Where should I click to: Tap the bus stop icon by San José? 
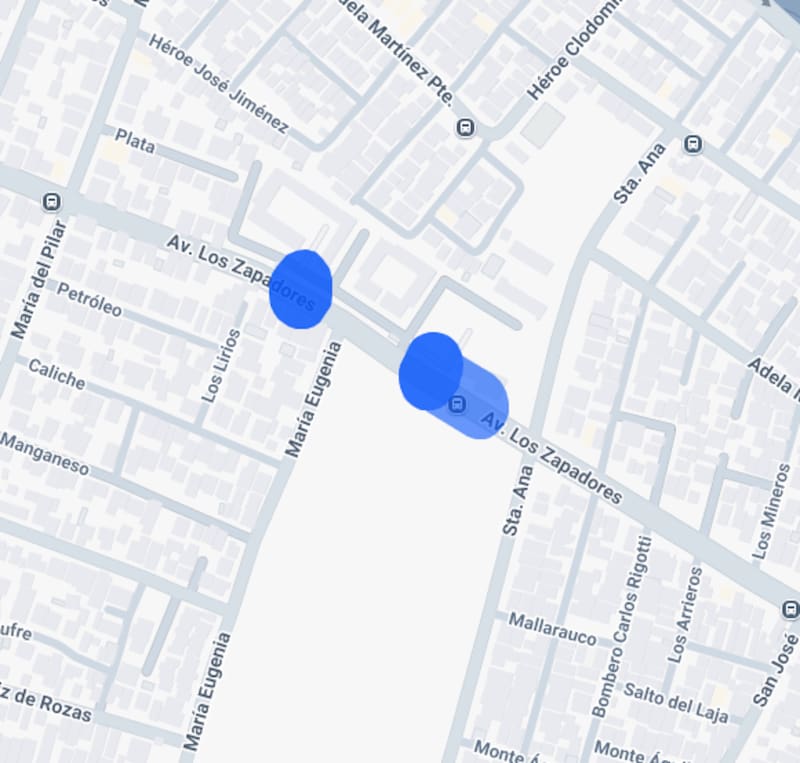click(x=789, y=609)
